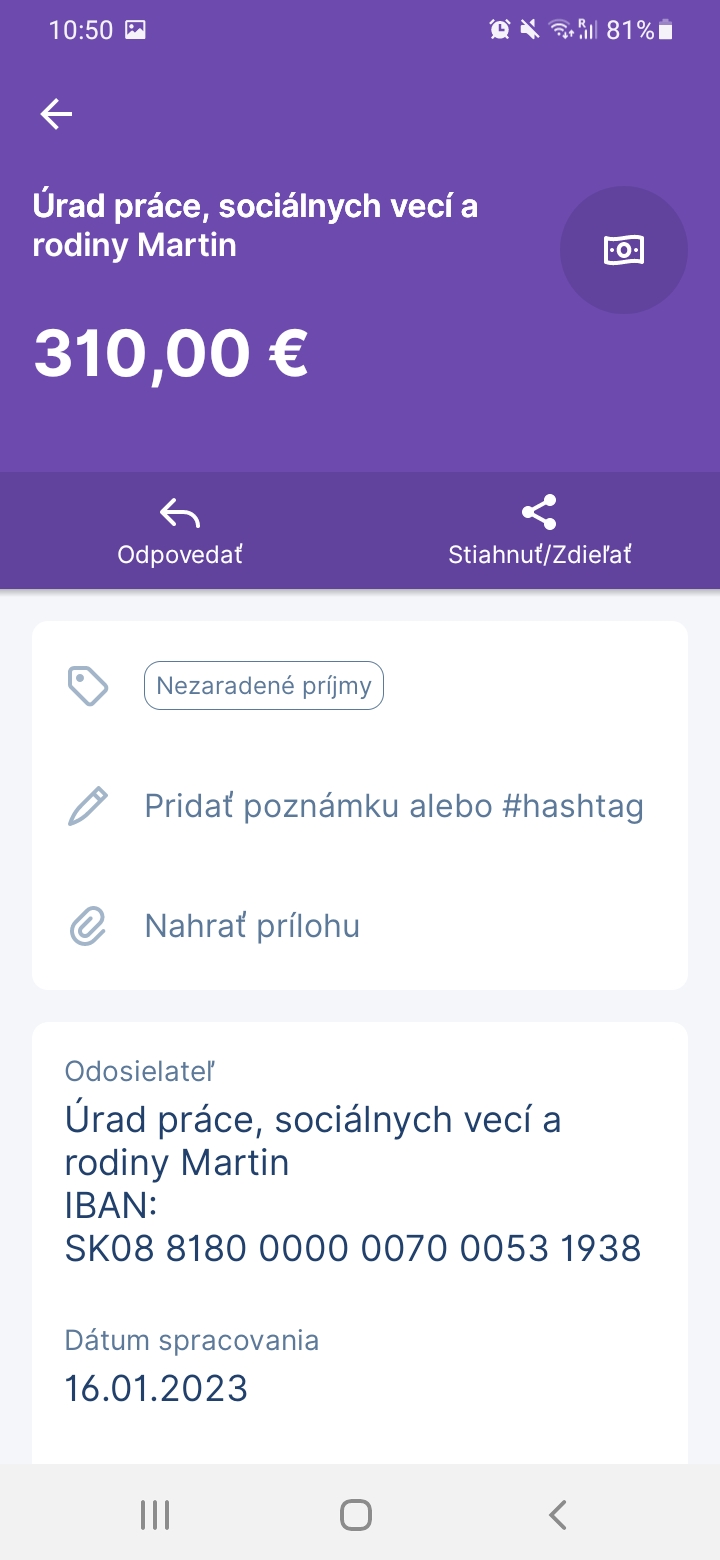Tap the system home button
This screenshot has height=1560, width=720.
click(x=356, y=1515)
